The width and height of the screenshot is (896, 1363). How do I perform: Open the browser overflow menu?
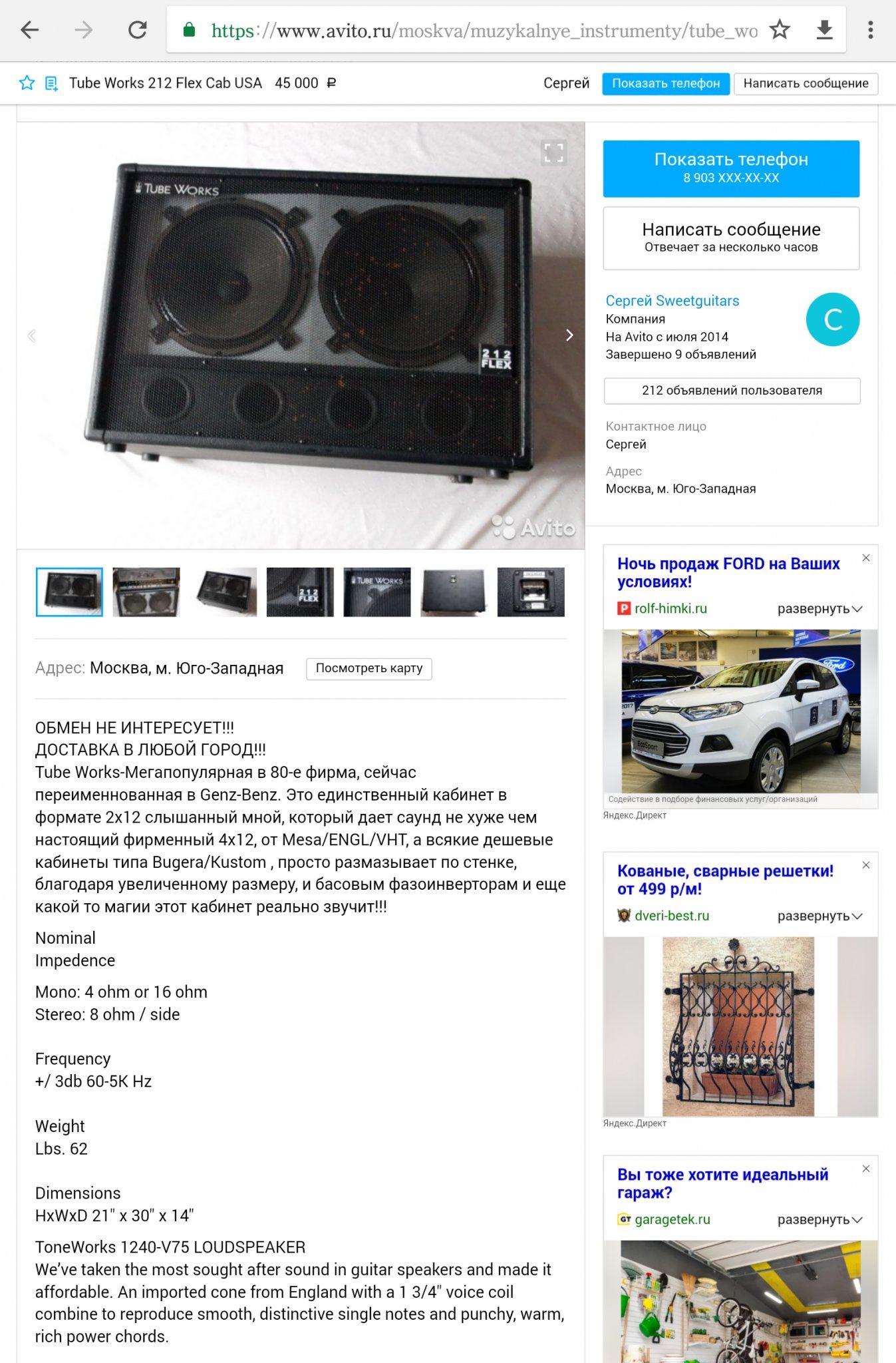tap(870, 30)
